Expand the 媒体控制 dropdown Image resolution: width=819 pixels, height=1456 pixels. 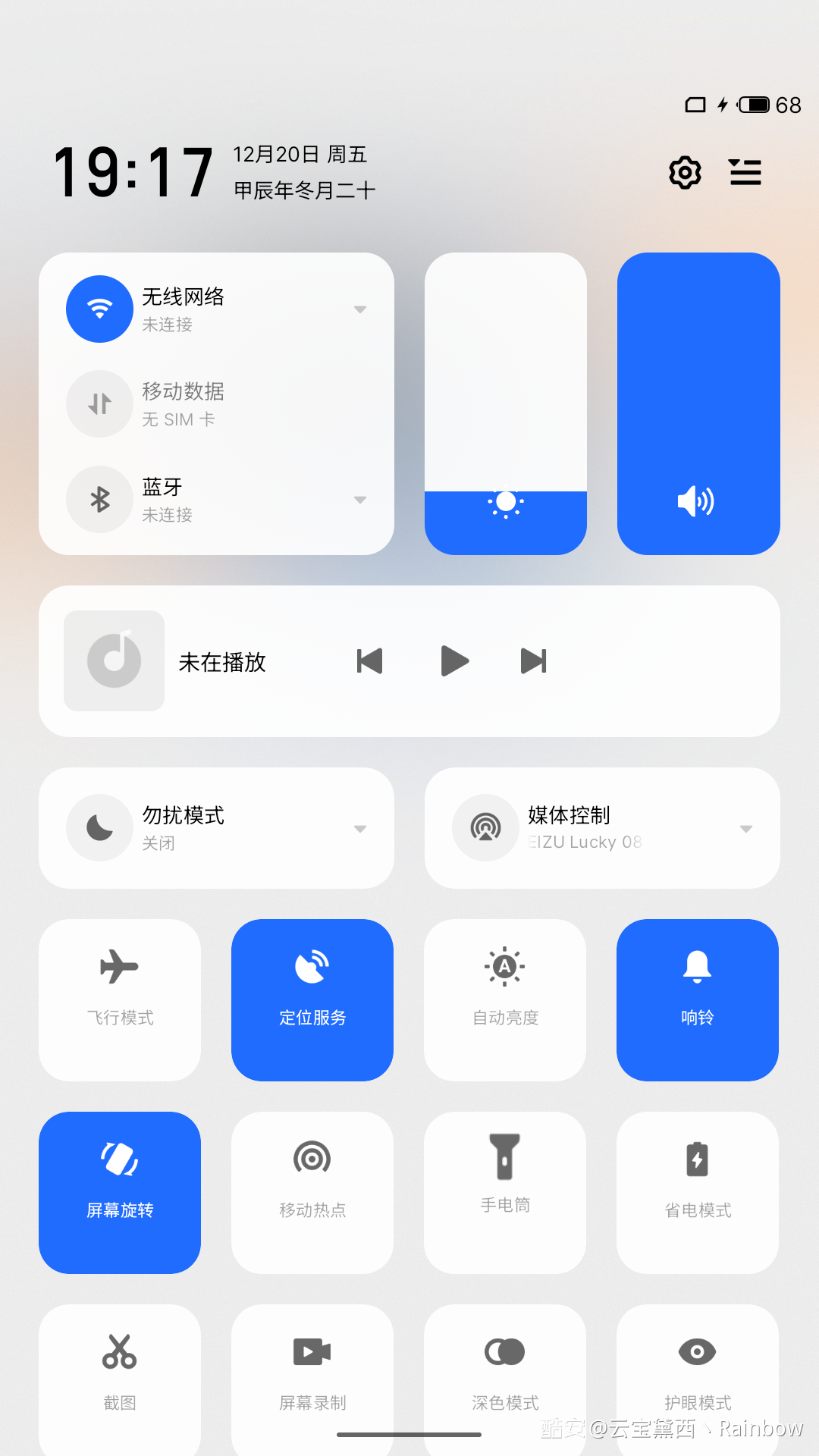coord(746,829)
